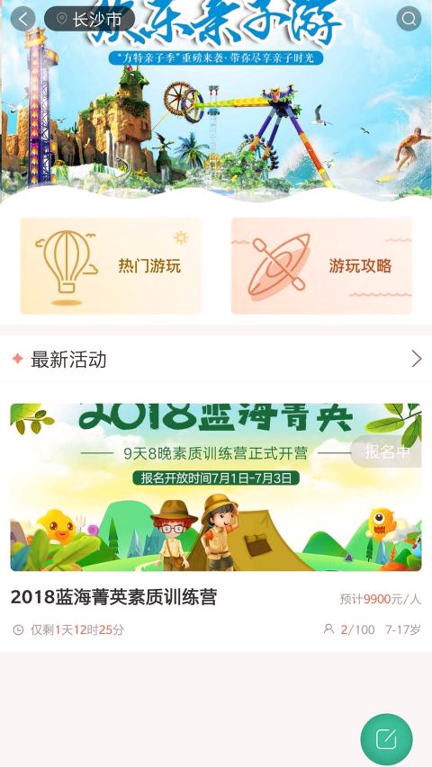Tap the green compose floating button
The width and height of the screenshot is (432, 767).
point(387,739)
